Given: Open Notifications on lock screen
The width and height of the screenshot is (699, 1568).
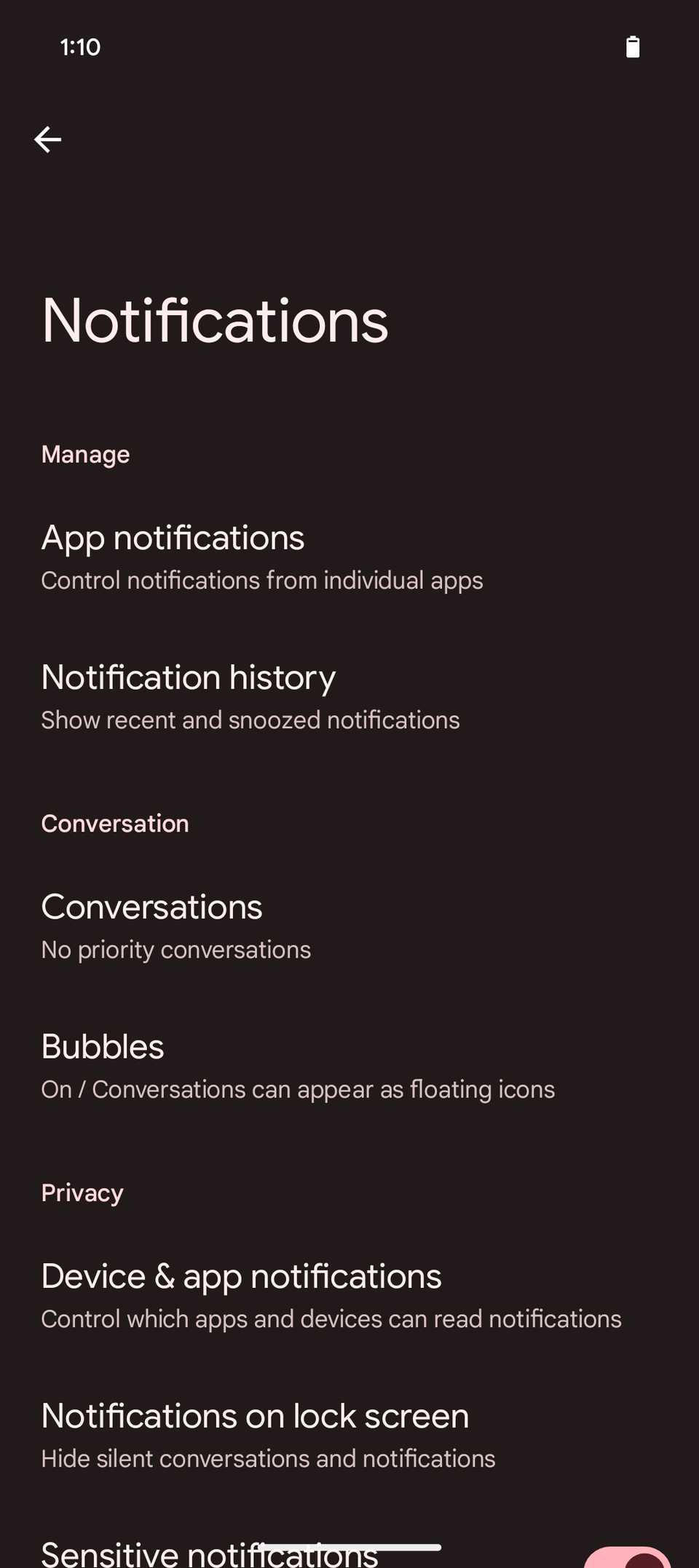Looking at the screenshot, I should coord(268,1436).
